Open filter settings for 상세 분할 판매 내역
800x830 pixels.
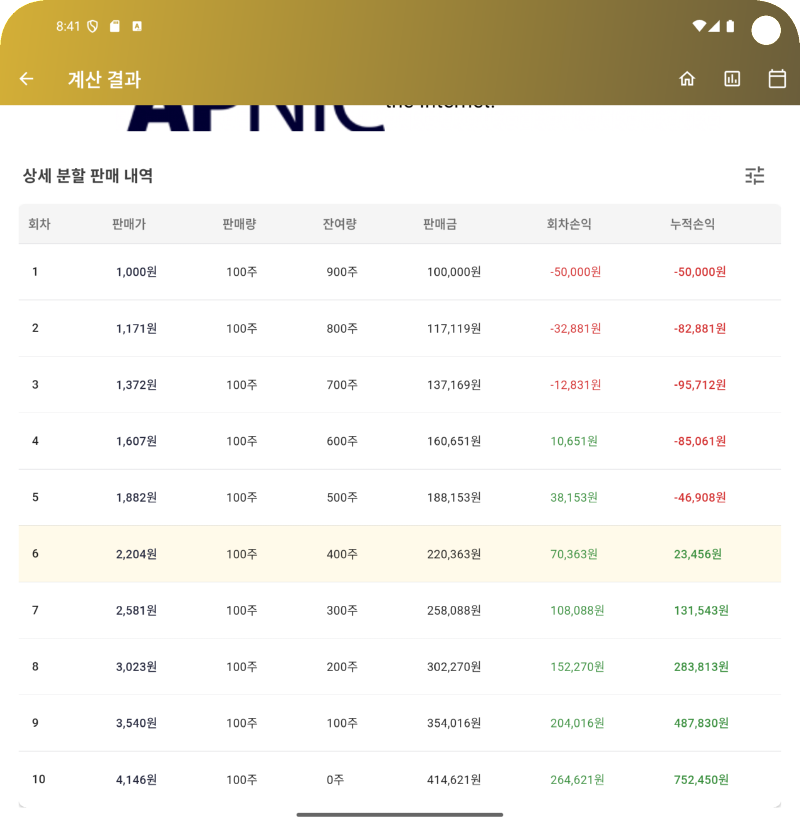point(755,176)
